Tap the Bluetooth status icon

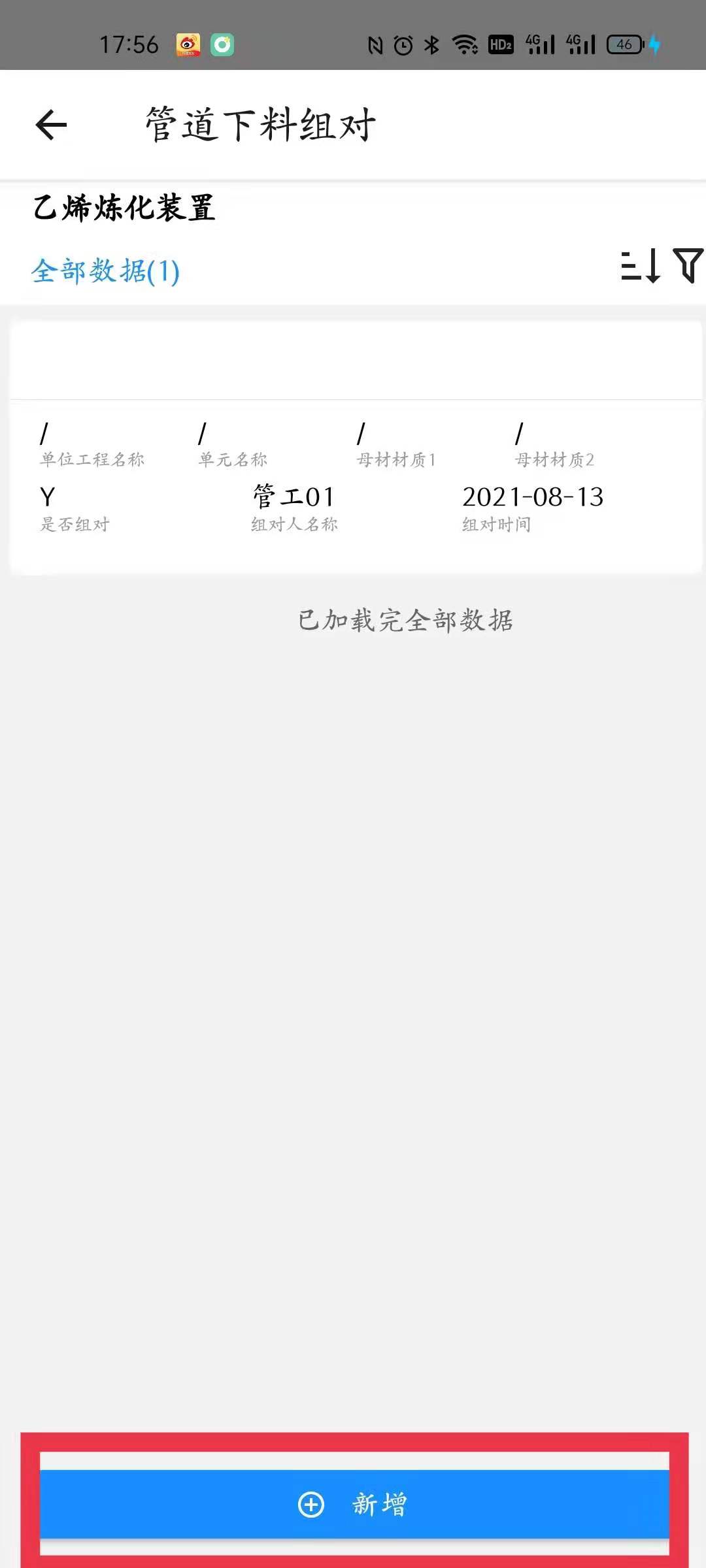click(430, 46)
